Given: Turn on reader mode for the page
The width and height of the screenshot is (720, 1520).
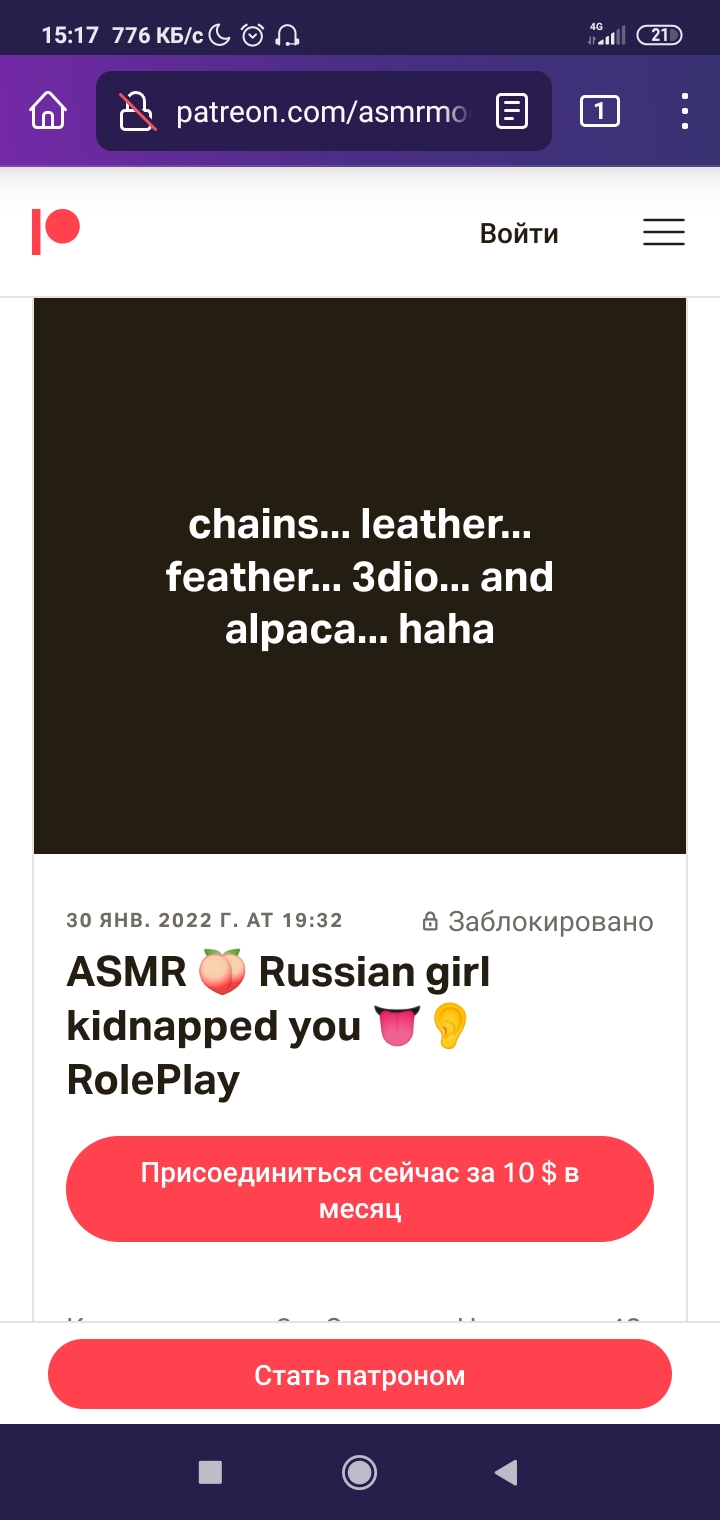Looking at the screenshot, I should 512,111.
